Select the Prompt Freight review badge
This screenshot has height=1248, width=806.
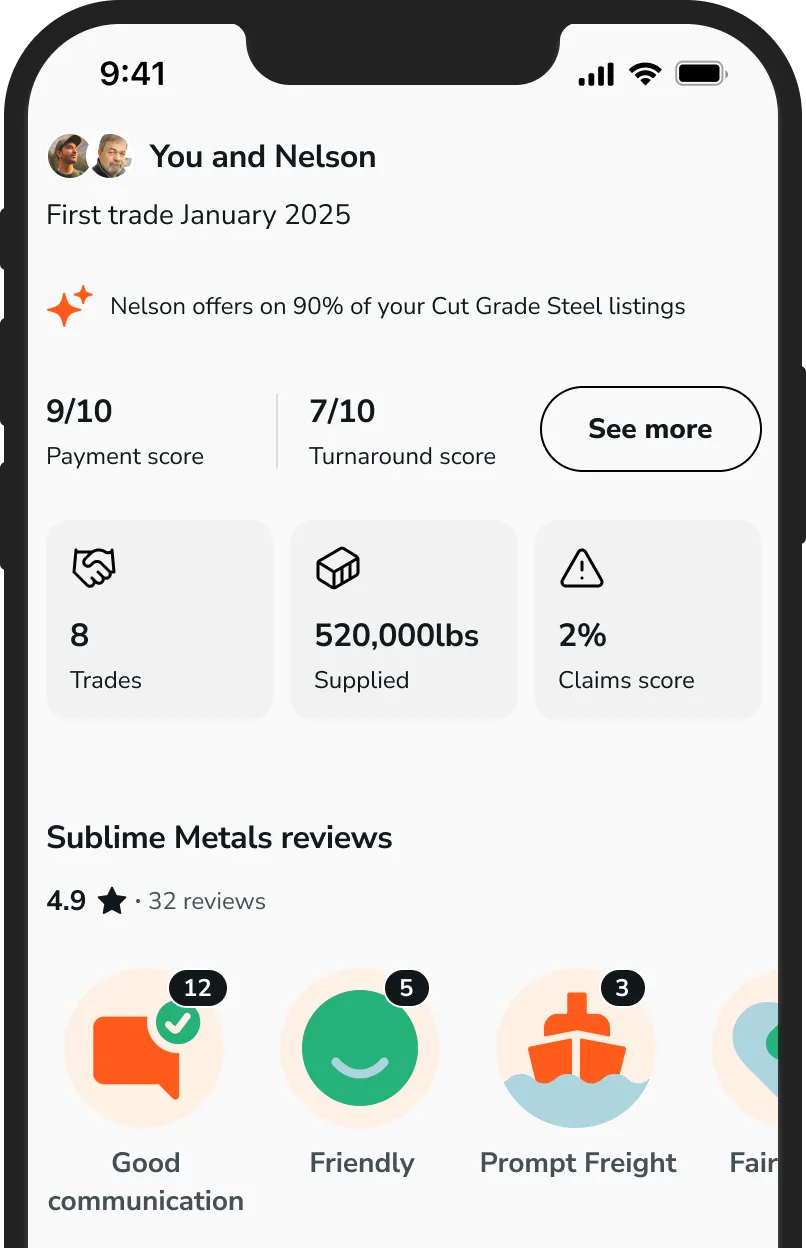tap(578, 1074)
